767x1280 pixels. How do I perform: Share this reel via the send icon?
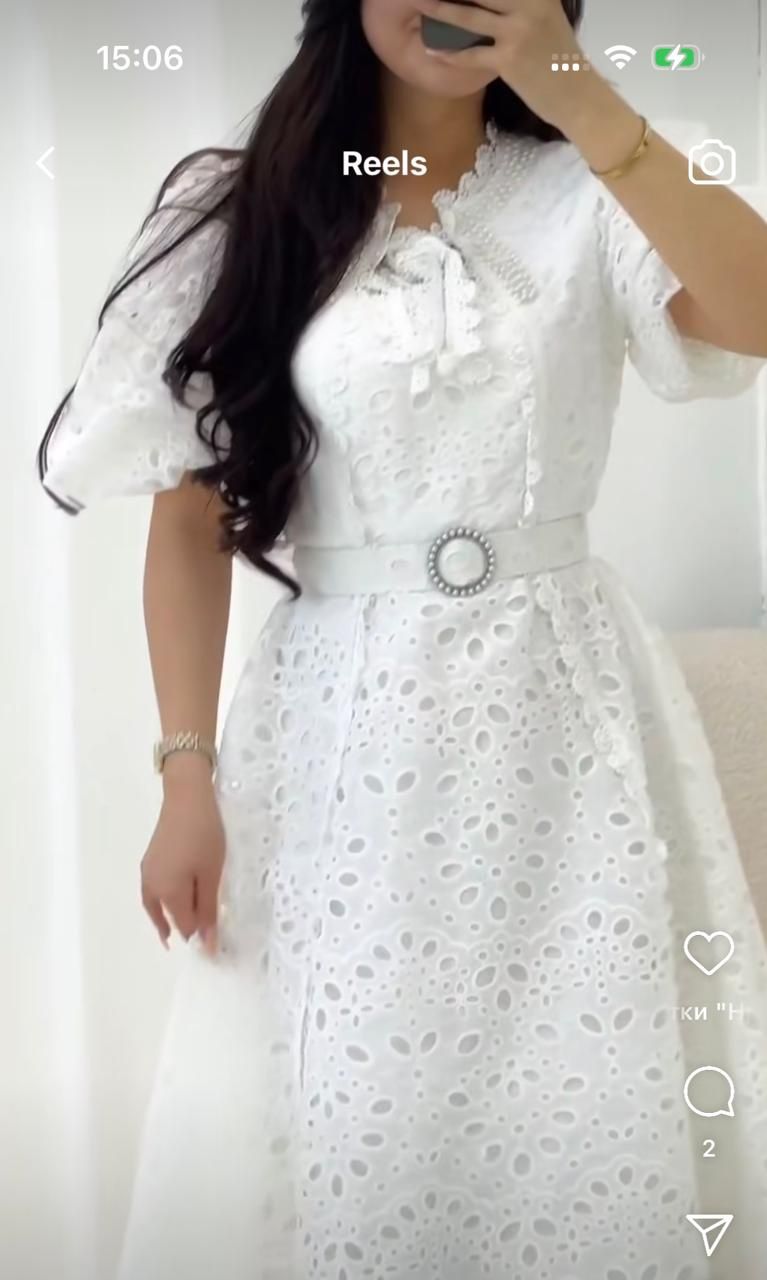709,1233
